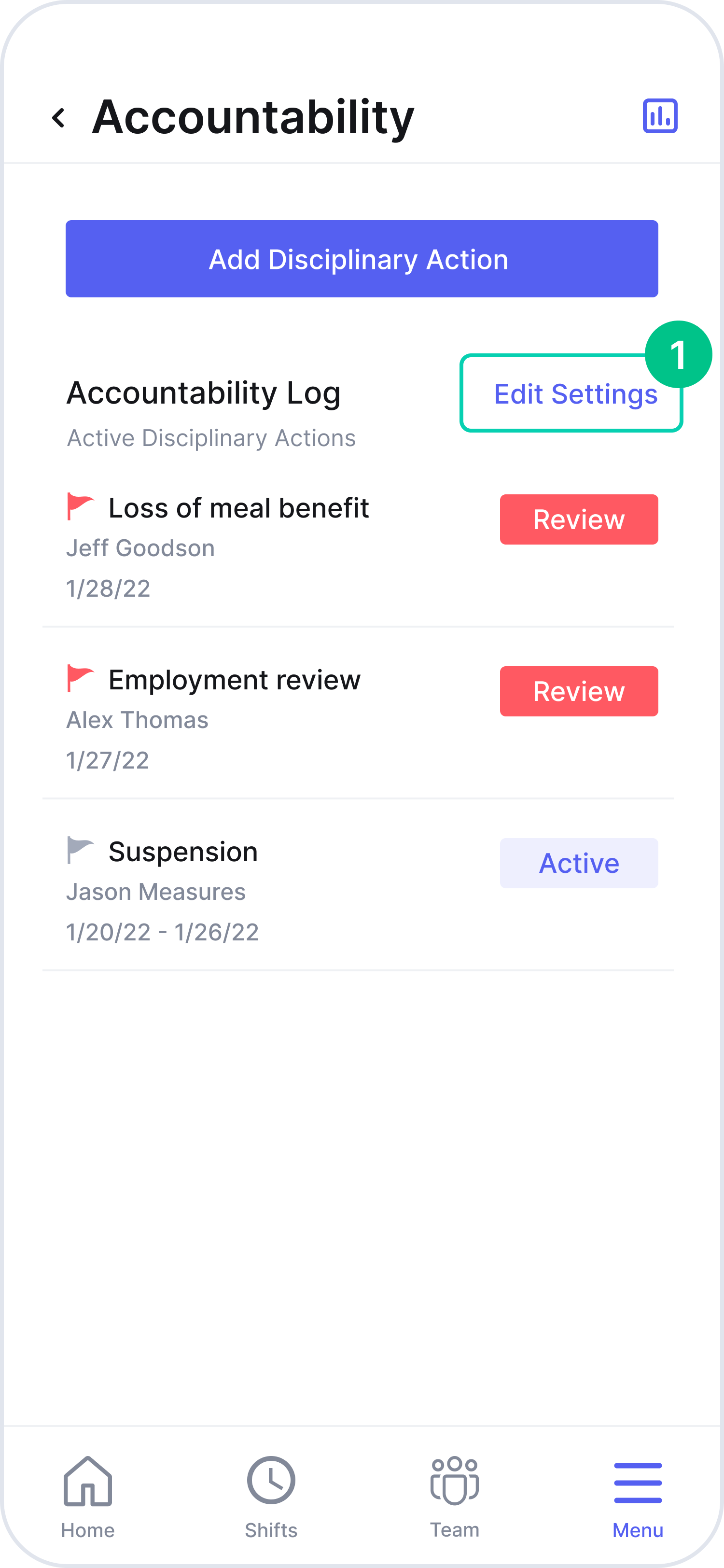The image size is (724, 1568).
Task: Click the Active status on Jason Measures' suspension
Action: pyautogui.click(x=578, y=863)
